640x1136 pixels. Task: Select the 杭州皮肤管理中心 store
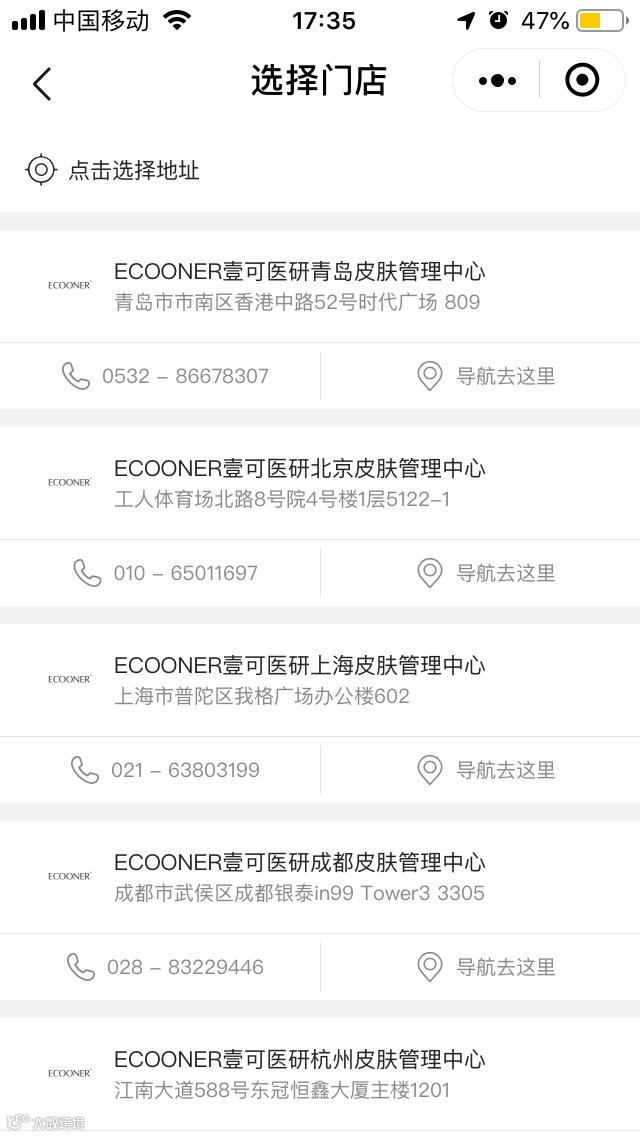[298, 1074]
